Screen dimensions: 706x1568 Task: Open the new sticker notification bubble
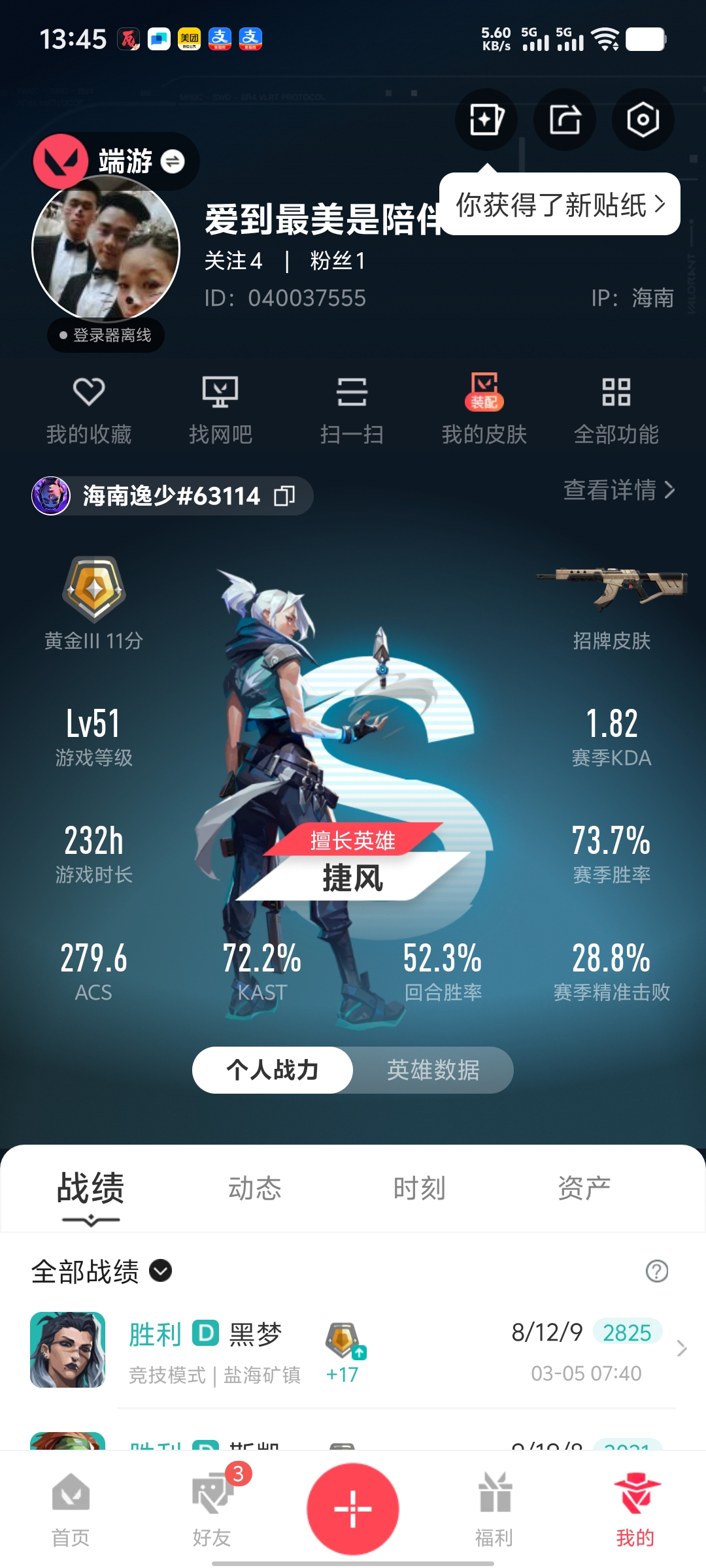click(560, 204)
